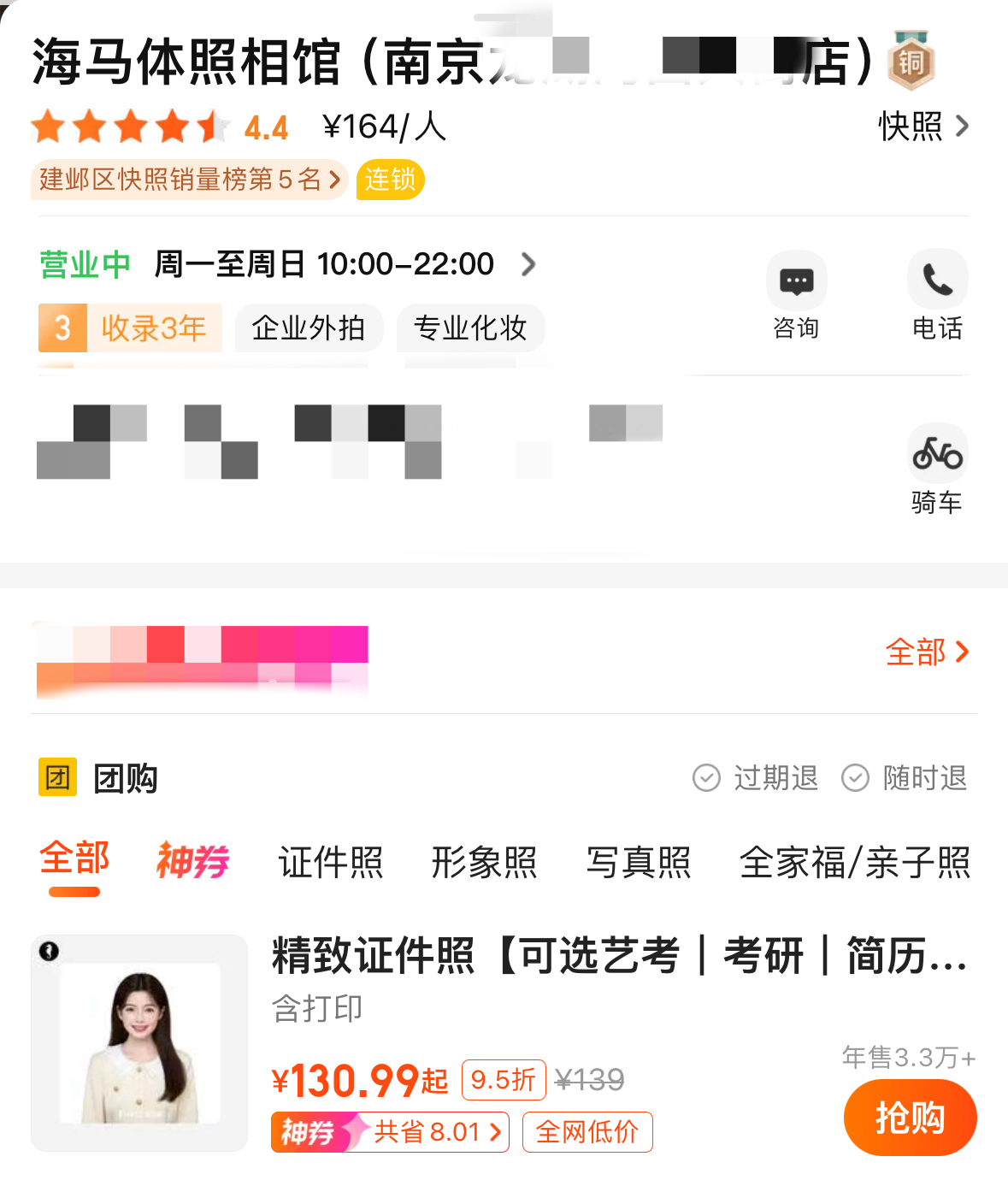Image resolution: width=1008 pixels, height=1180 pixels.
Task: Switch to the 证件照 tab
Action: click(330, 862)
